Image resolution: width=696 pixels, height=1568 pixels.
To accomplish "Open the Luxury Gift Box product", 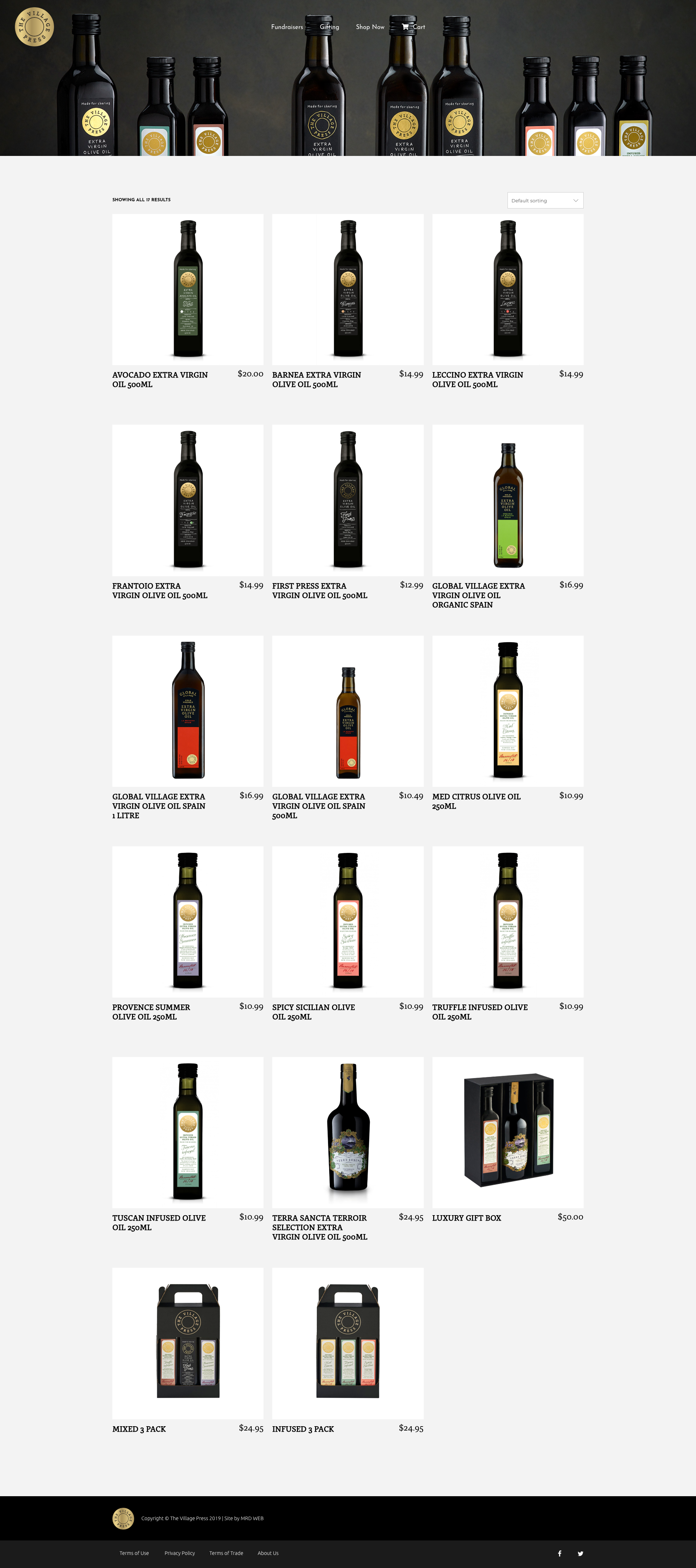I will pyautogui.click(x=467, y=1218).
